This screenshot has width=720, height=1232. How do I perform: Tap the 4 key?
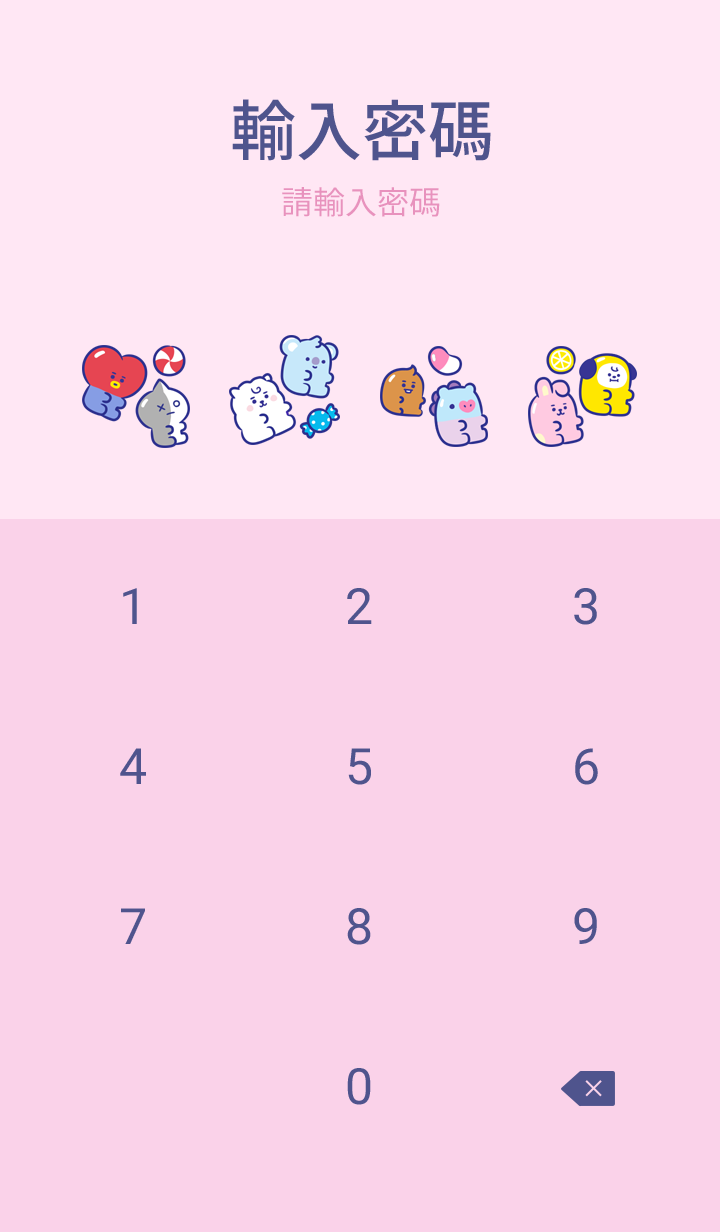[132, 767]
